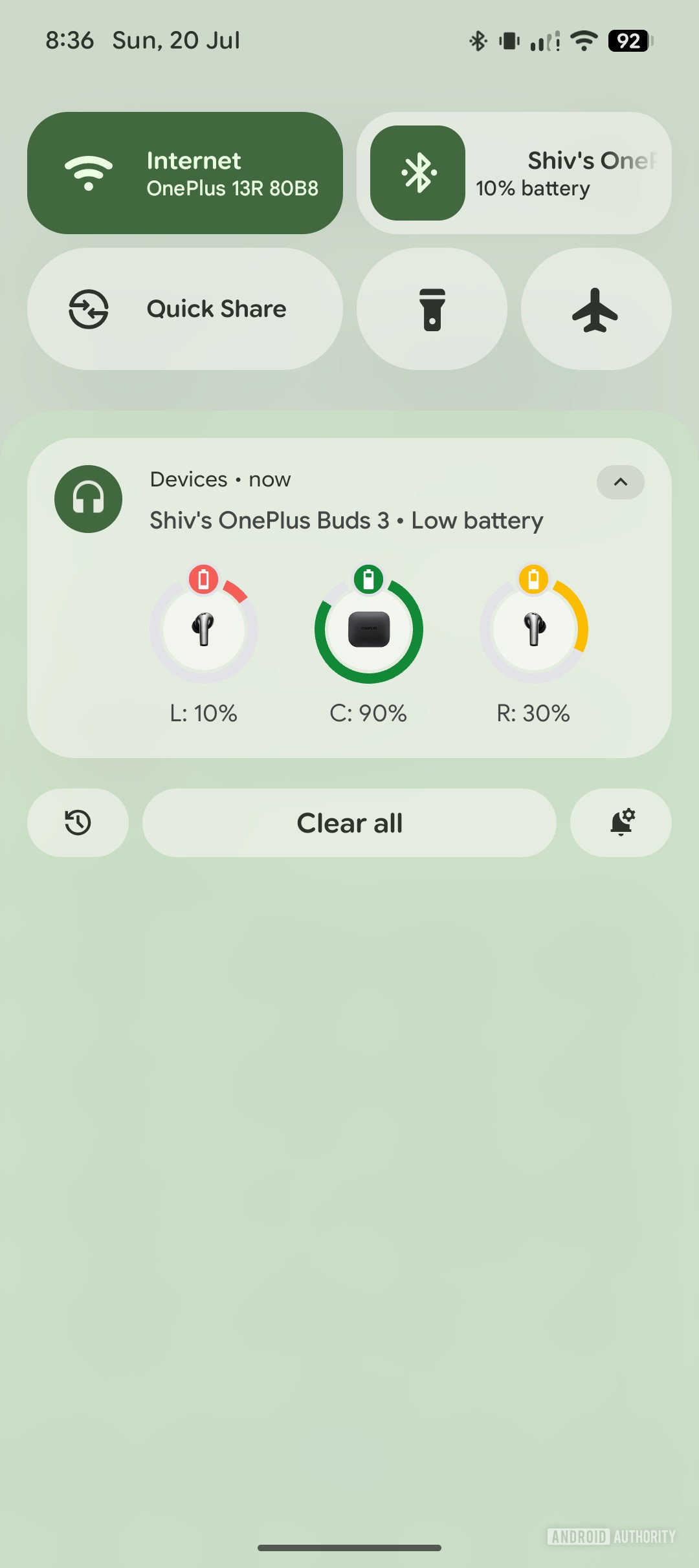Toggle the Bluetooth icon button

coord(417,173)
